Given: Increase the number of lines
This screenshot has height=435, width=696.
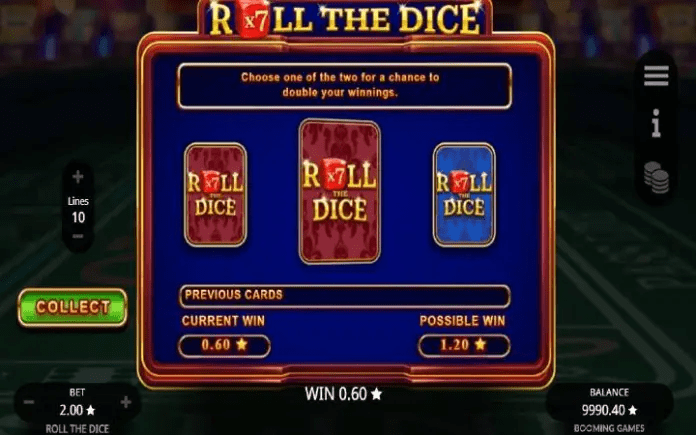Looking at the screenshot, I should 78,178.
